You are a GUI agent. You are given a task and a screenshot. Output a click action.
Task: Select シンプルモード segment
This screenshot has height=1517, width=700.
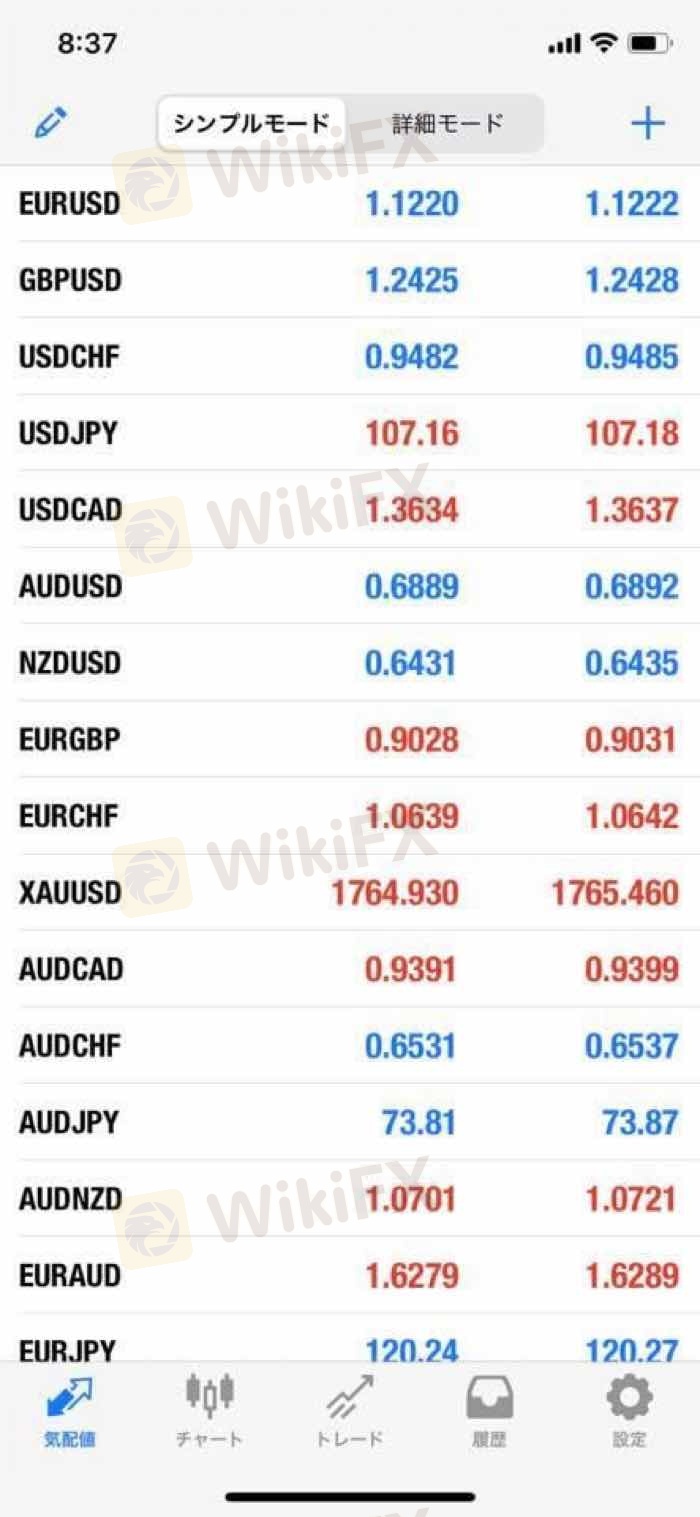coord(252,123)
